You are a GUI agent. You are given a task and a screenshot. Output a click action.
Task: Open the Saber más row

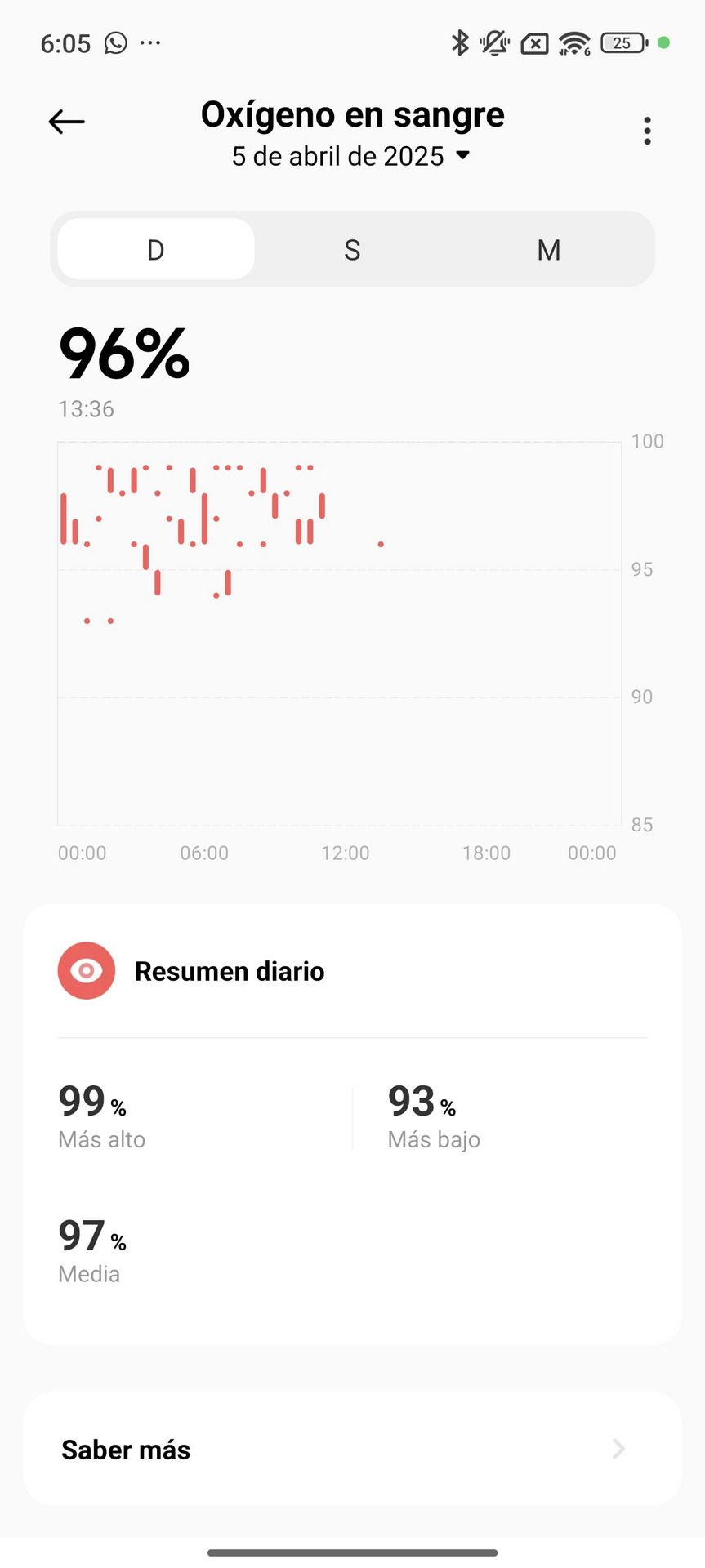[352, 1449]
